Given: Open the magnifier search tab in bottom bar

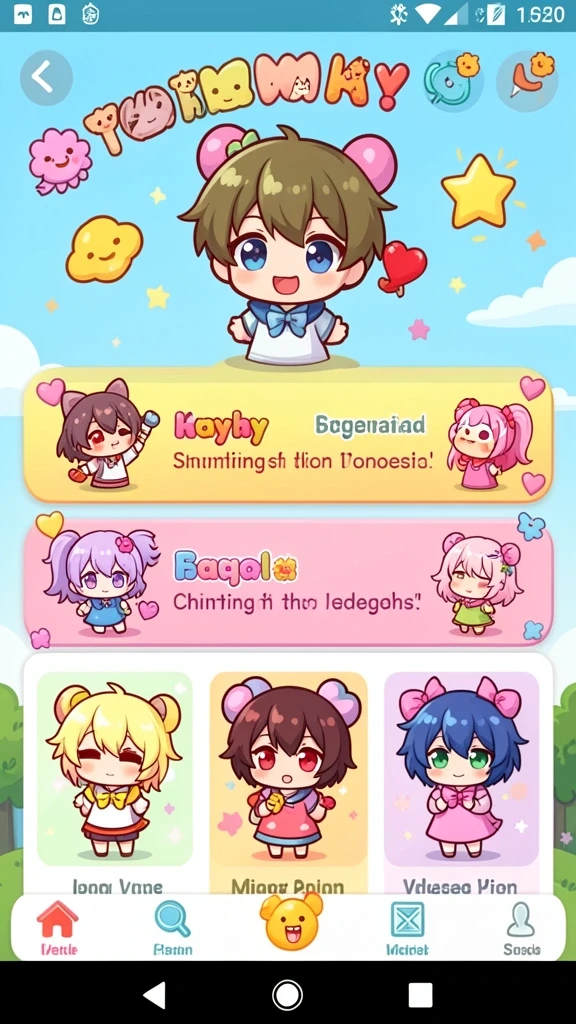Looking at the screenshot, I should click(172, 928).
